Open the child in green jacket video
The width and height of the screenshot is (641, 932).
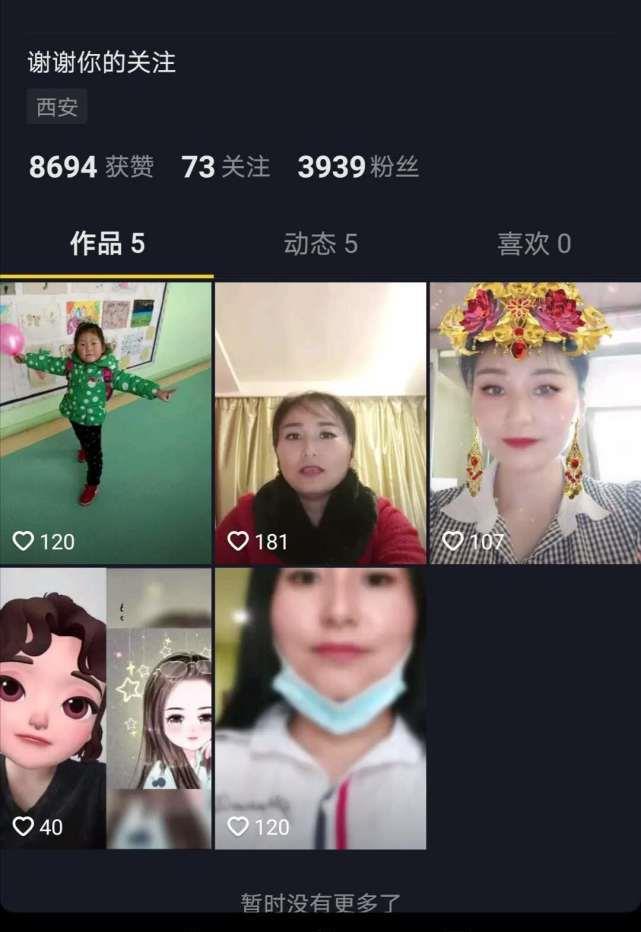[x=105, y=423]
